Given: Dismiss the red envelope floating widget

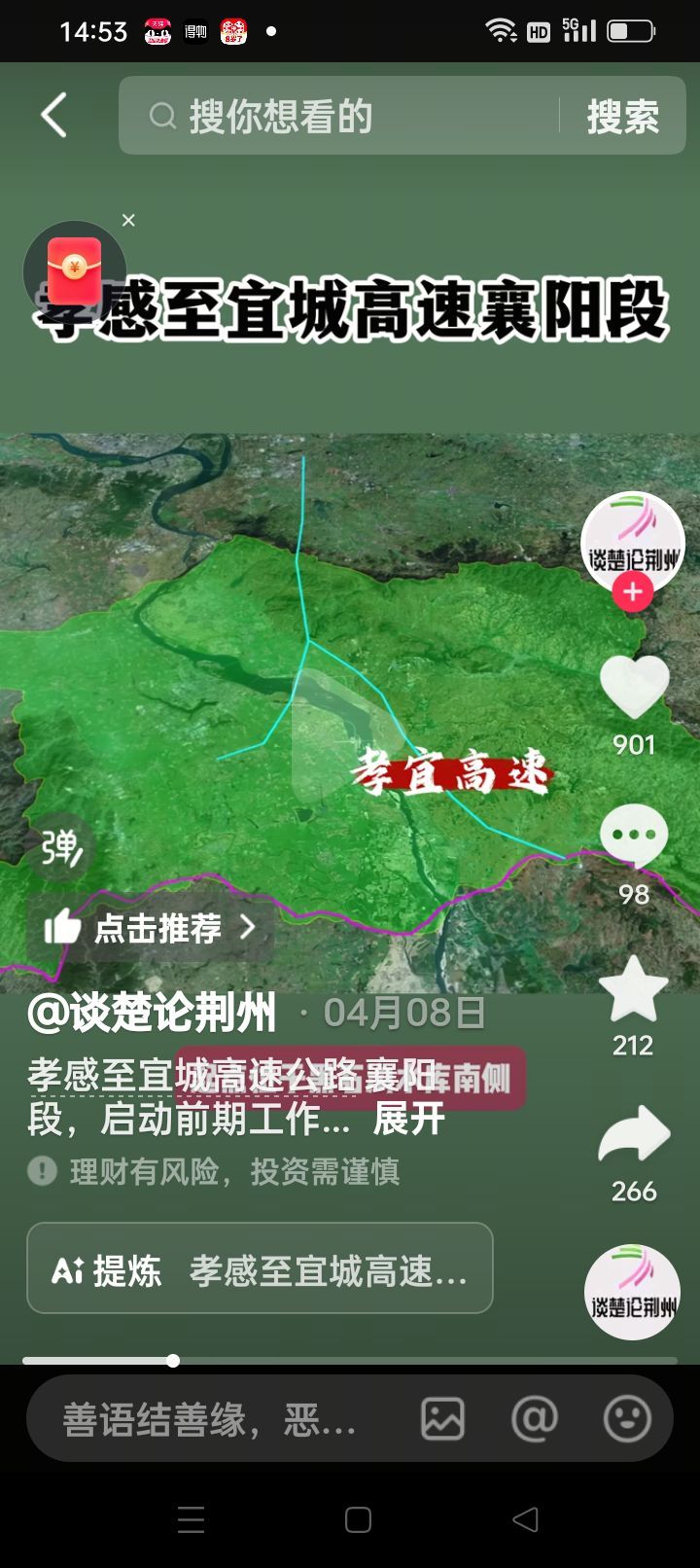Looking at the screenshot, I should click(x=128, y=221).
